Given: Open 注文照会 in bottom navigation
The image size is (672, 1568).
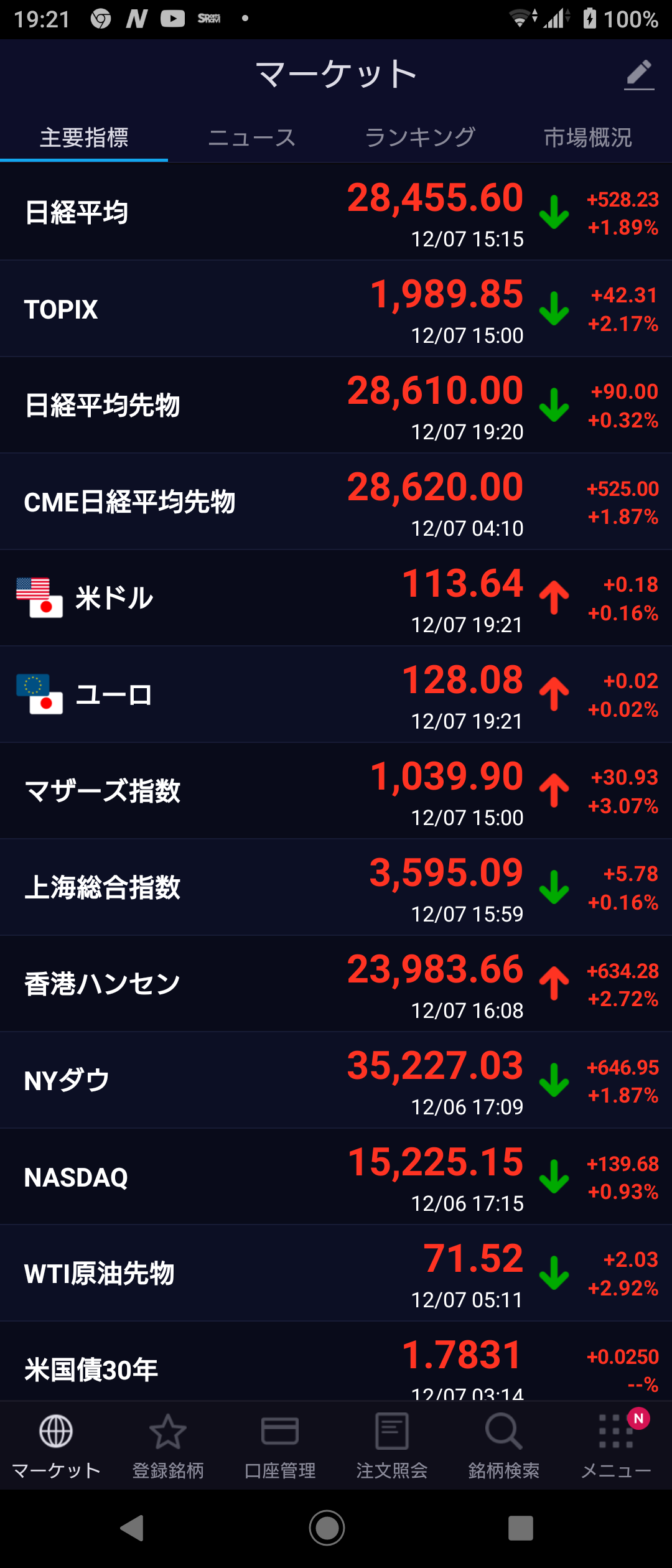Looking at the screenshot, I should pos(392,1445).
